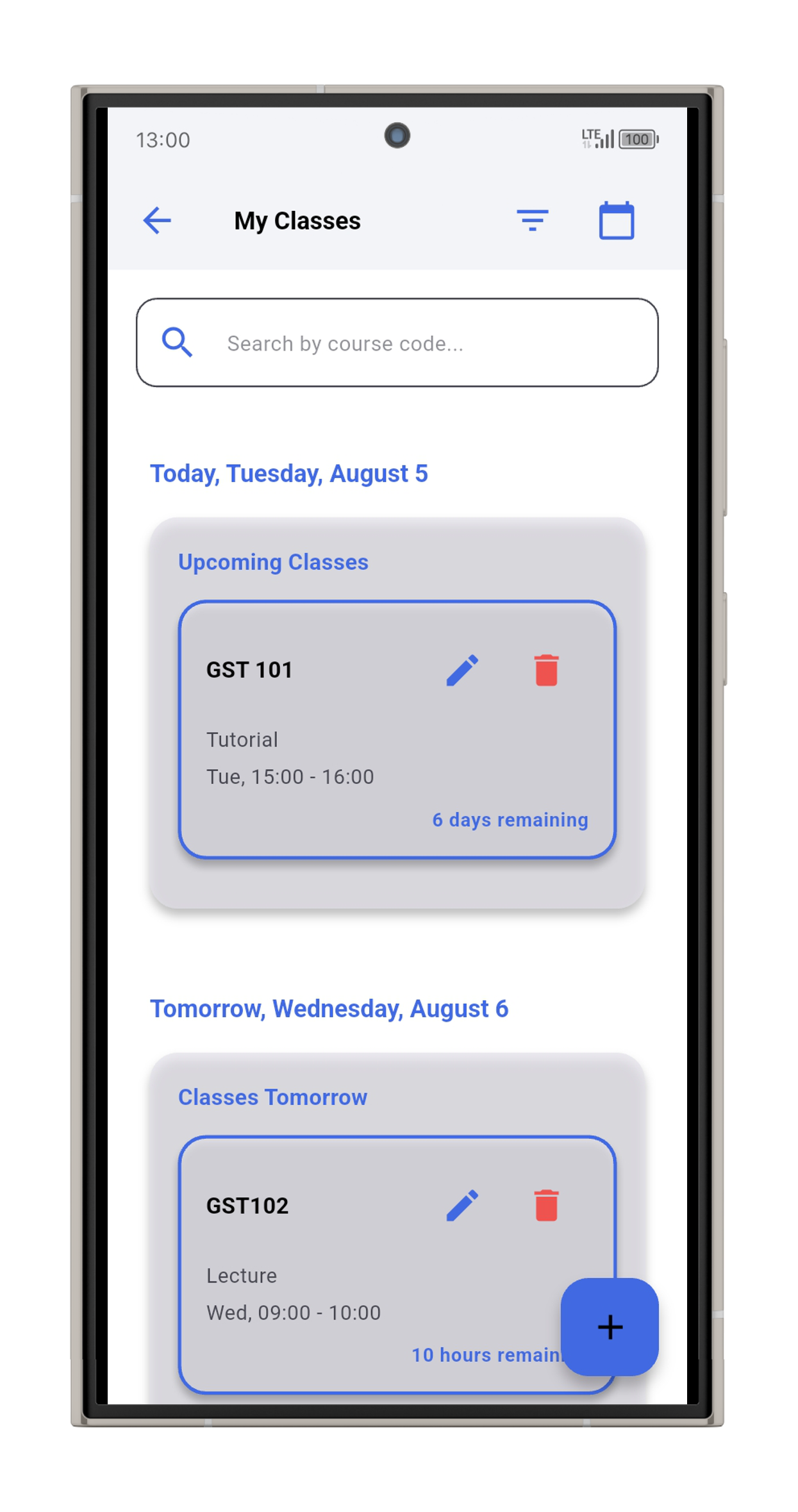Open the filter options

(532, 221)
